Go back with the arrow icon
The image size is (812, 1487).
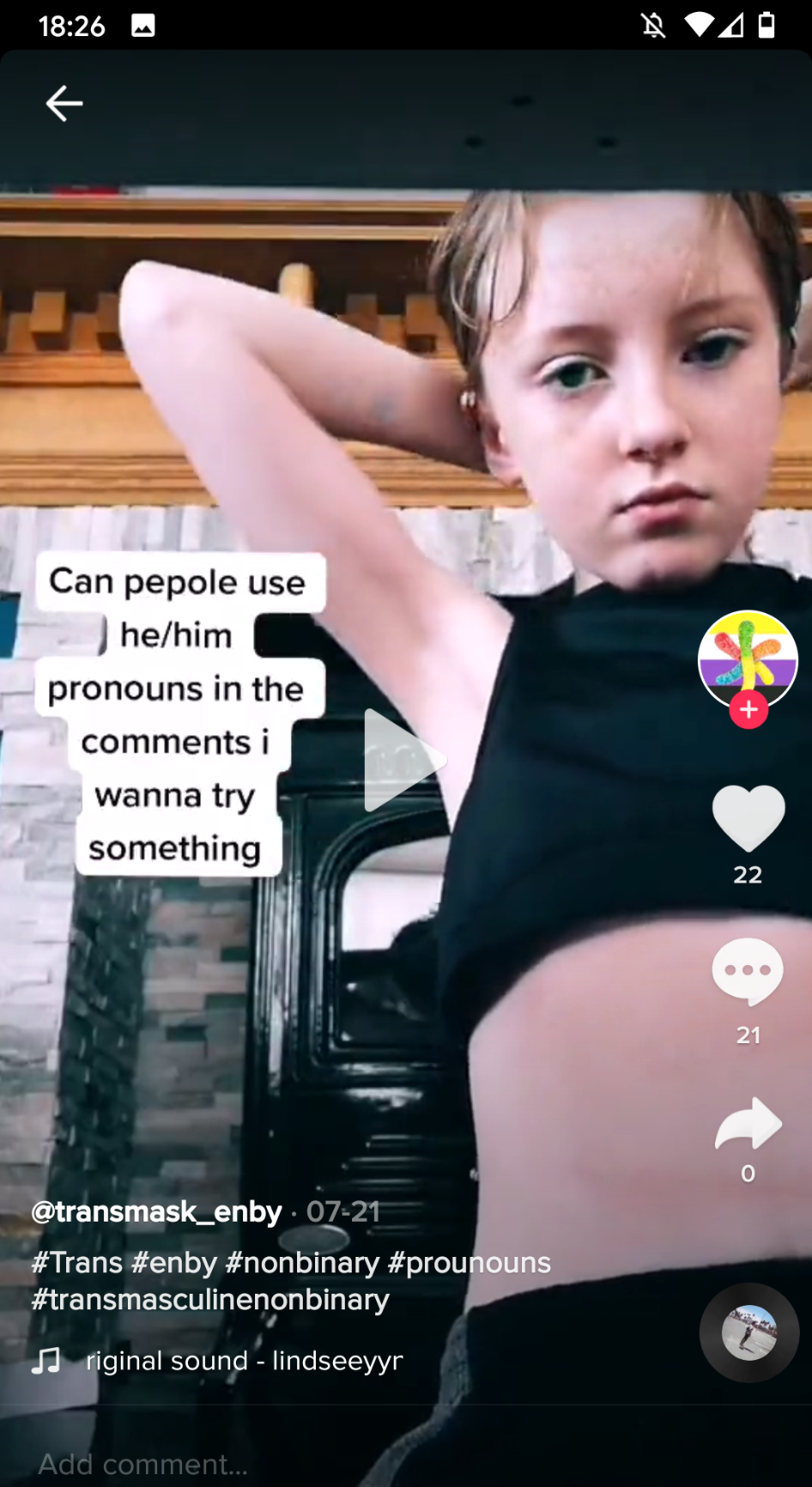[64, 104]
